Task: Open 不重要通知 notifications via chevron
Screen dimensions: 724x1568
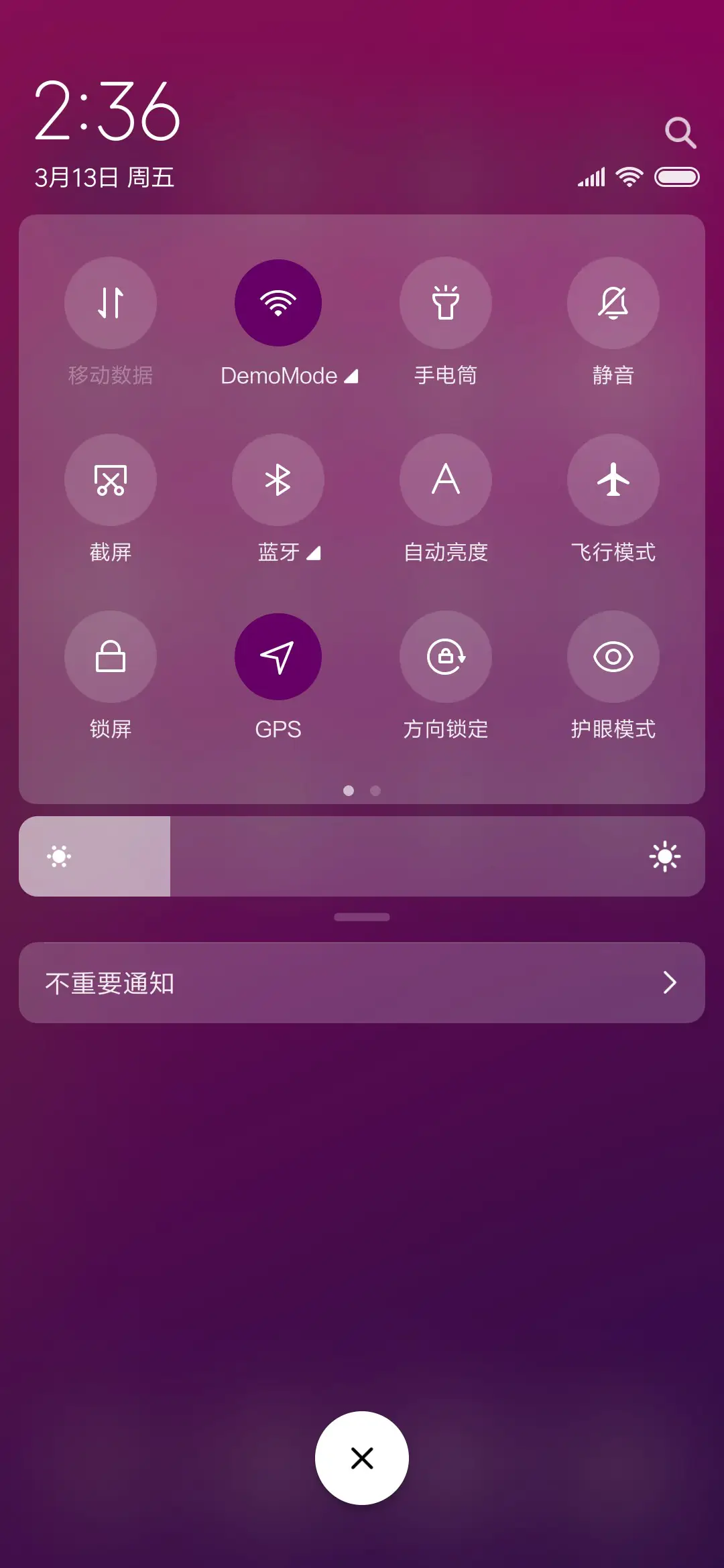Action: 670,983
